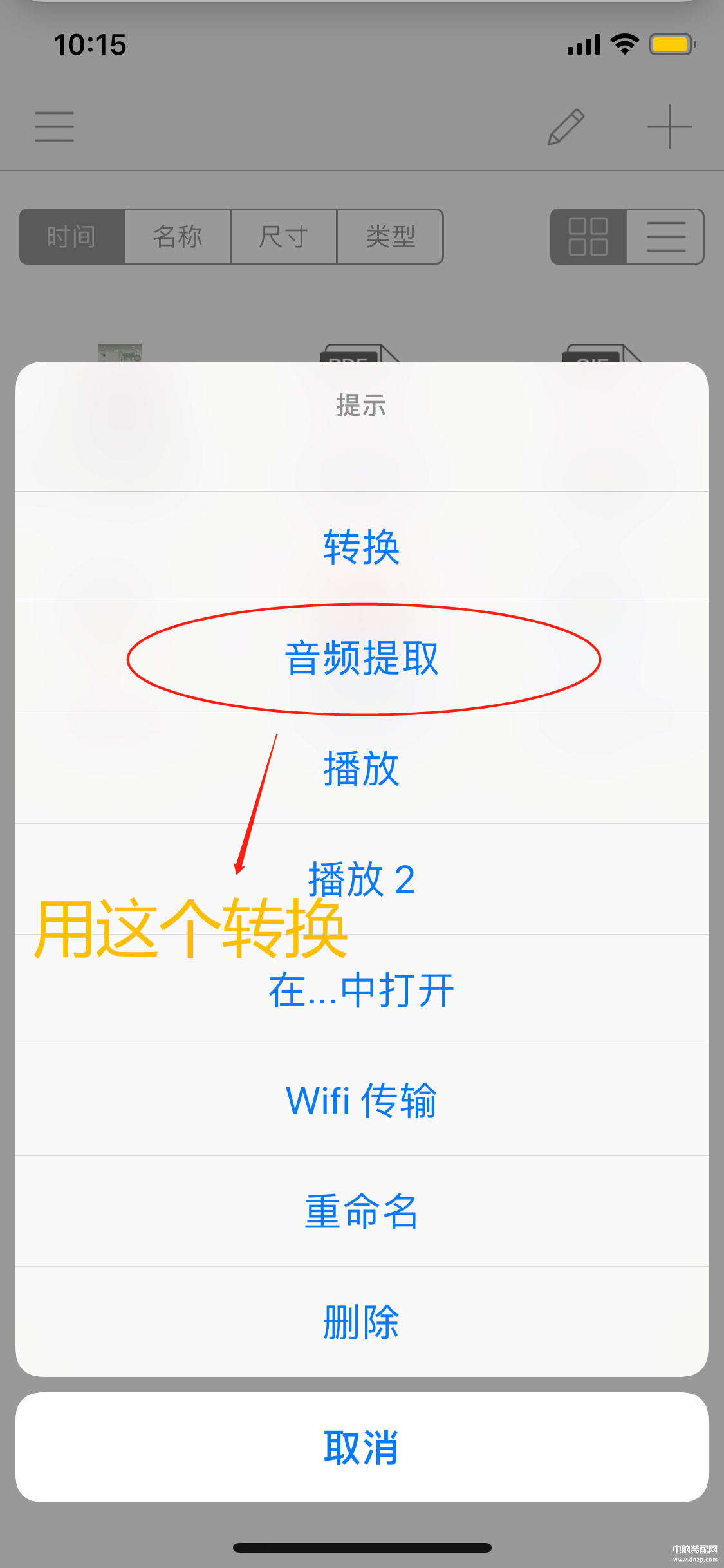
Task: Delete the file with 删除
Action: [x=362, y=1322]
